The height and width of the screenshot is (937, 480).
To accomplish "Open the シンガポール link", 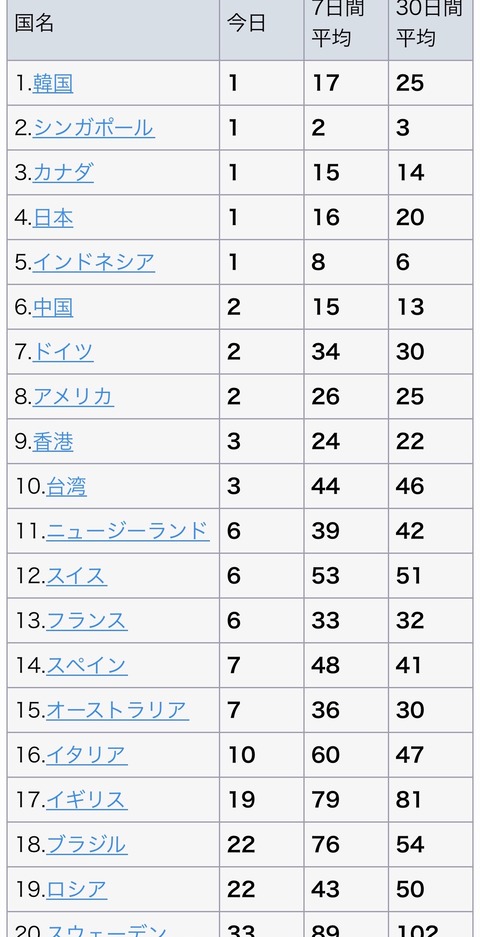I will click(94, 128).
